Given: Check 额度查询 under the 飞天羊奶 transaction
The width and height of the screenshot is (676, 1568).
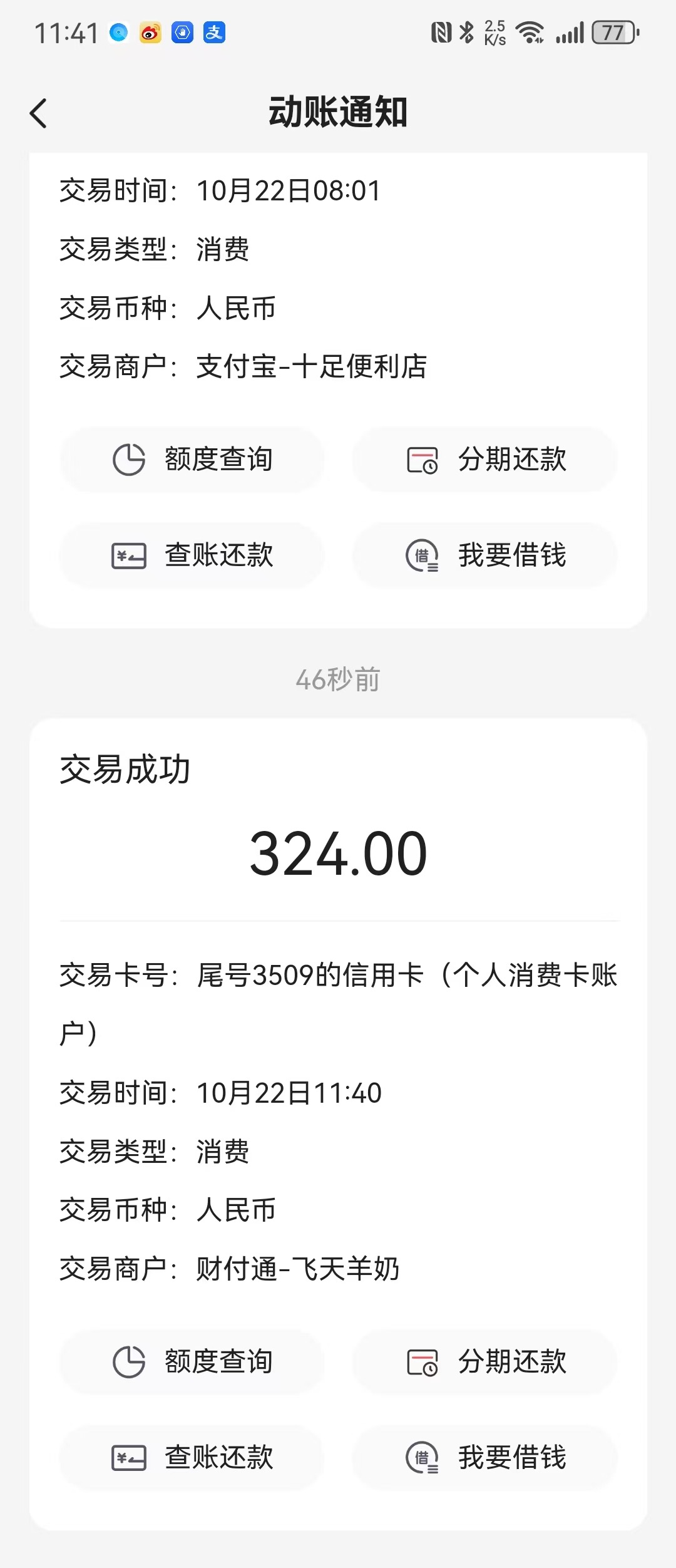Looking at the screenshot, I should pyautogui.click(x=192, y=1362).
